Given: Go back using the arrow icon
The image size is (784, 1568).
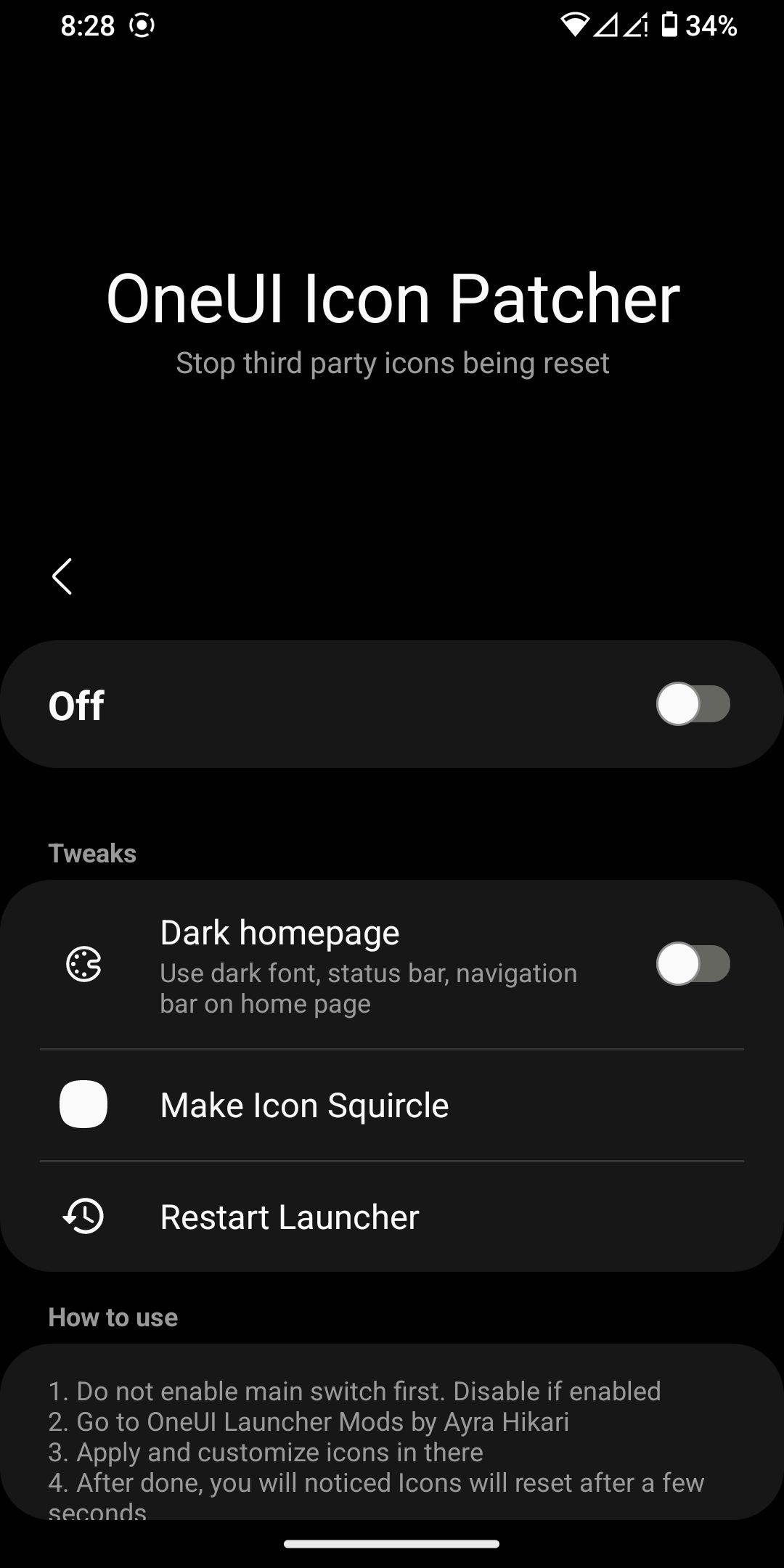Looking at the screenshot, I should pos(62,576).
